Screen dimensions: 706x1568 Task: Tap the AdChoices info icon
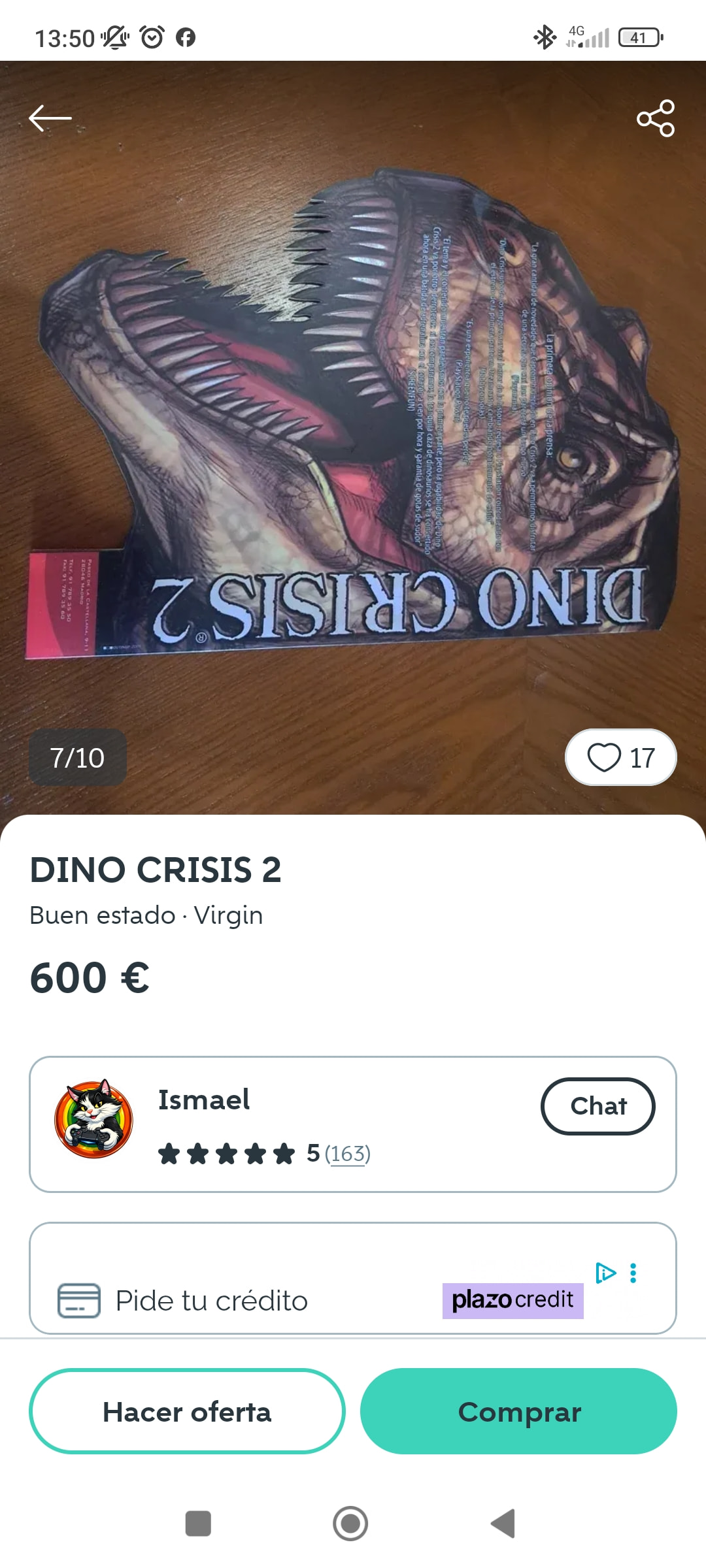click(605, 1273)
